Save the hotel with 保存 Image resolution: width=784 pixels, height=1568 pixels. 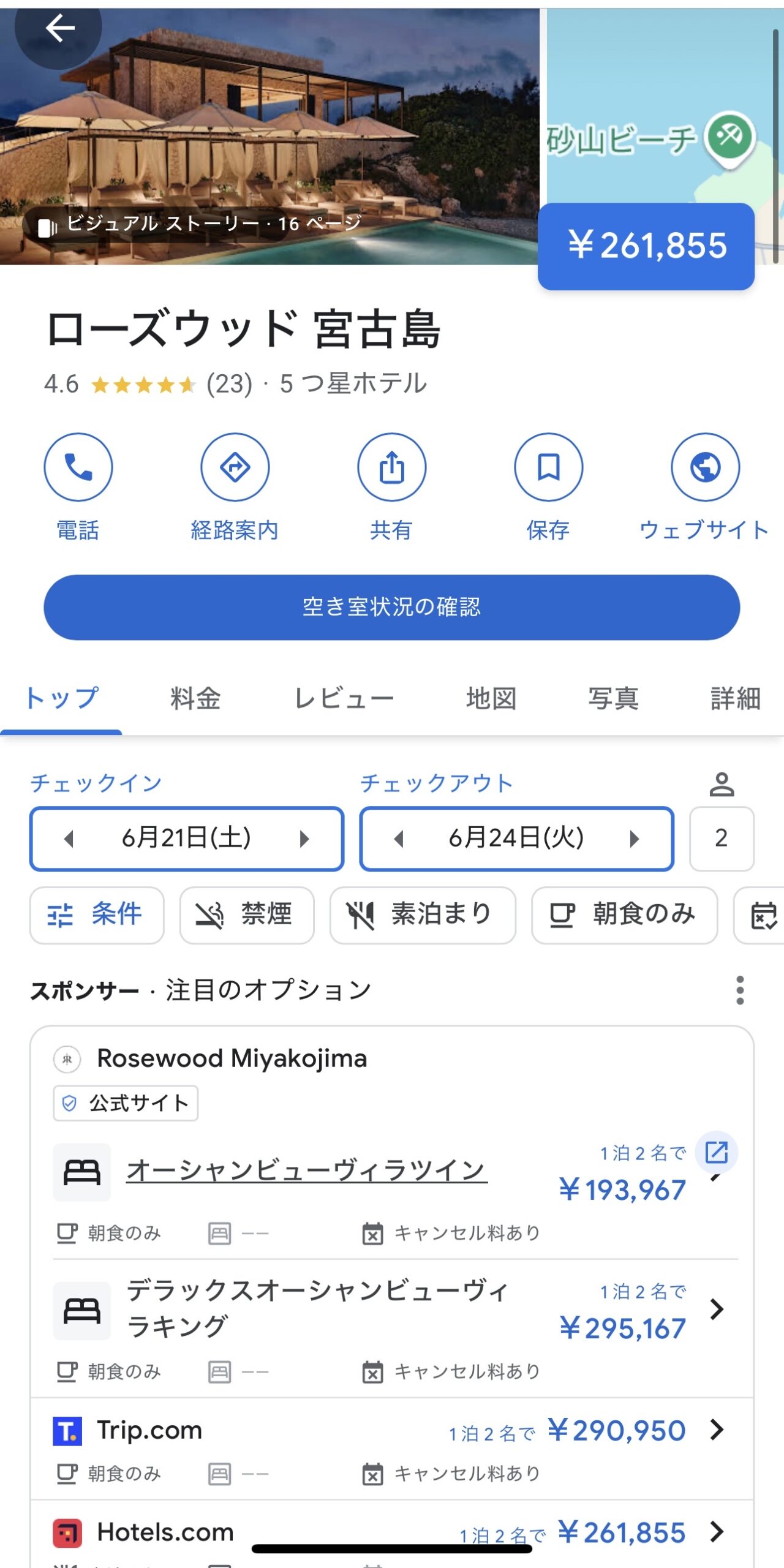pyautogui.click(x=548, y=467)
